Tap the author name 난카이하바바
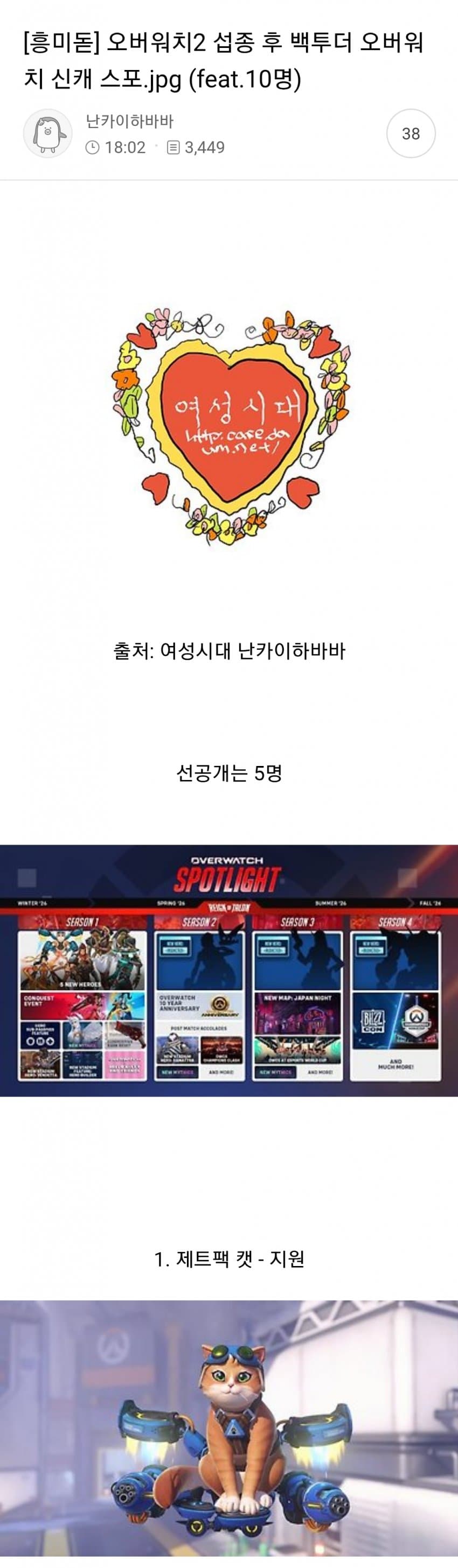Screen dimensions: 458x1568 click(x=130, y=121)
